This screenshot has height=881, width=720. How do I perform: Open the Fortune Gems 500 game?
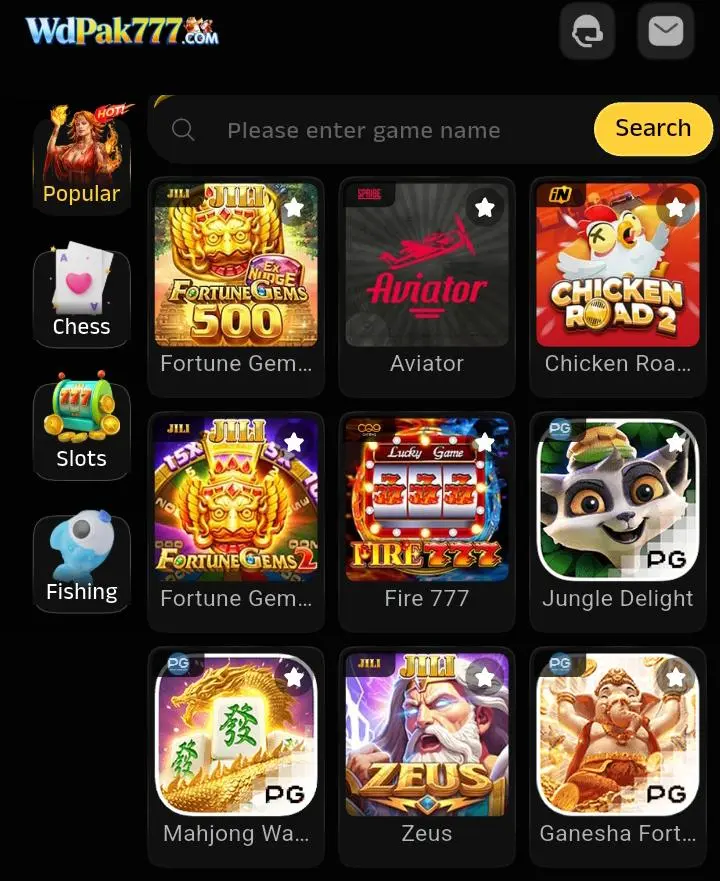(x=236, y=267)
